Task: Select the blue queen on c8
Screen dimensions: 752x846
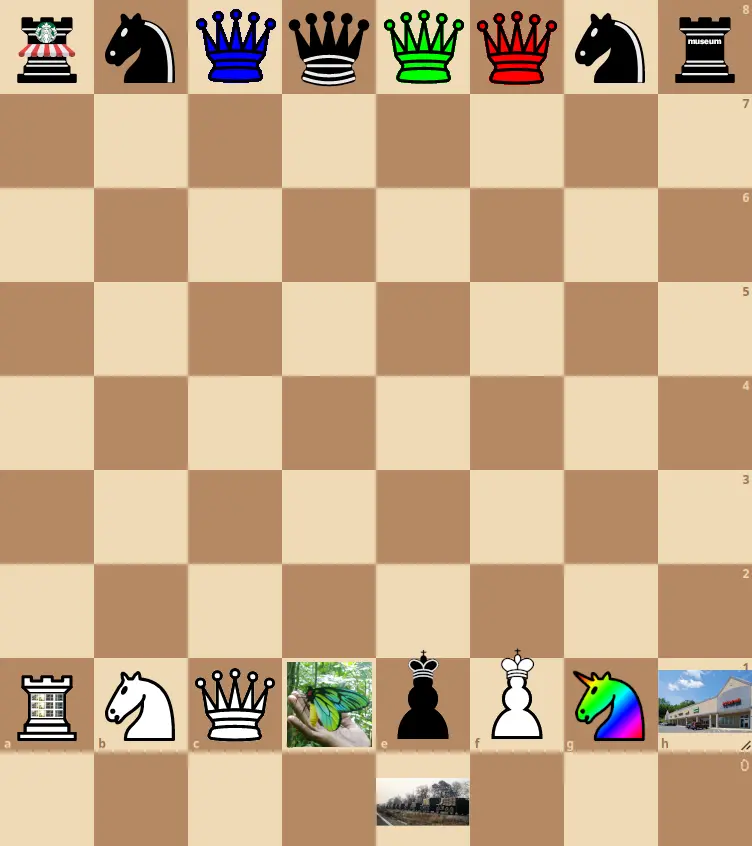Action: [235, 47]
